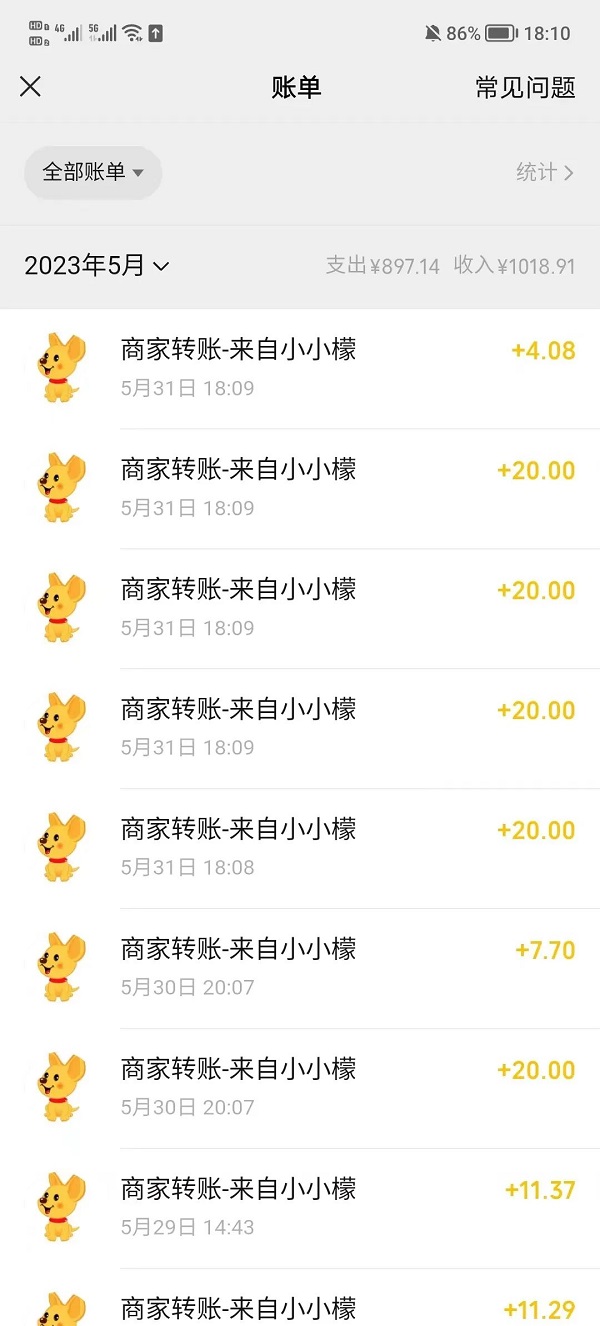View the +7.70 transfer details

tap(300, 967)
